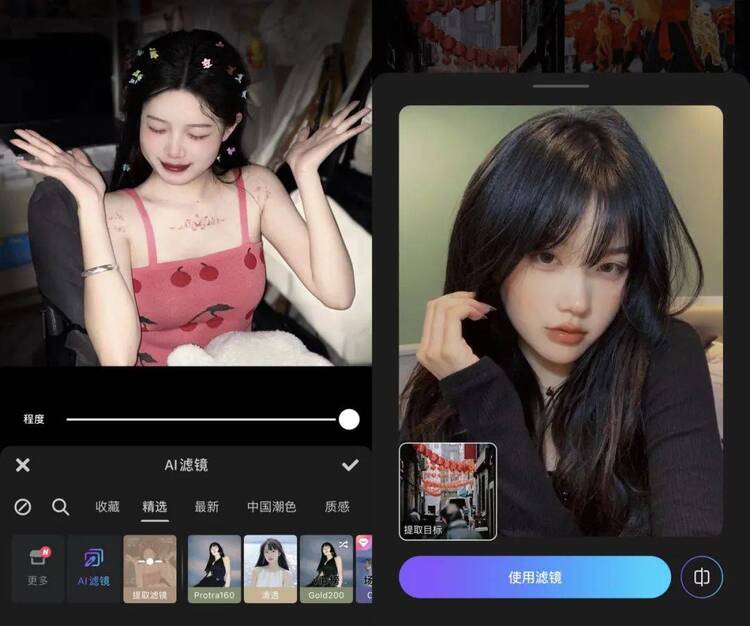Open the 中国潮色 tab
750x626 pixels.
point(271,507)
